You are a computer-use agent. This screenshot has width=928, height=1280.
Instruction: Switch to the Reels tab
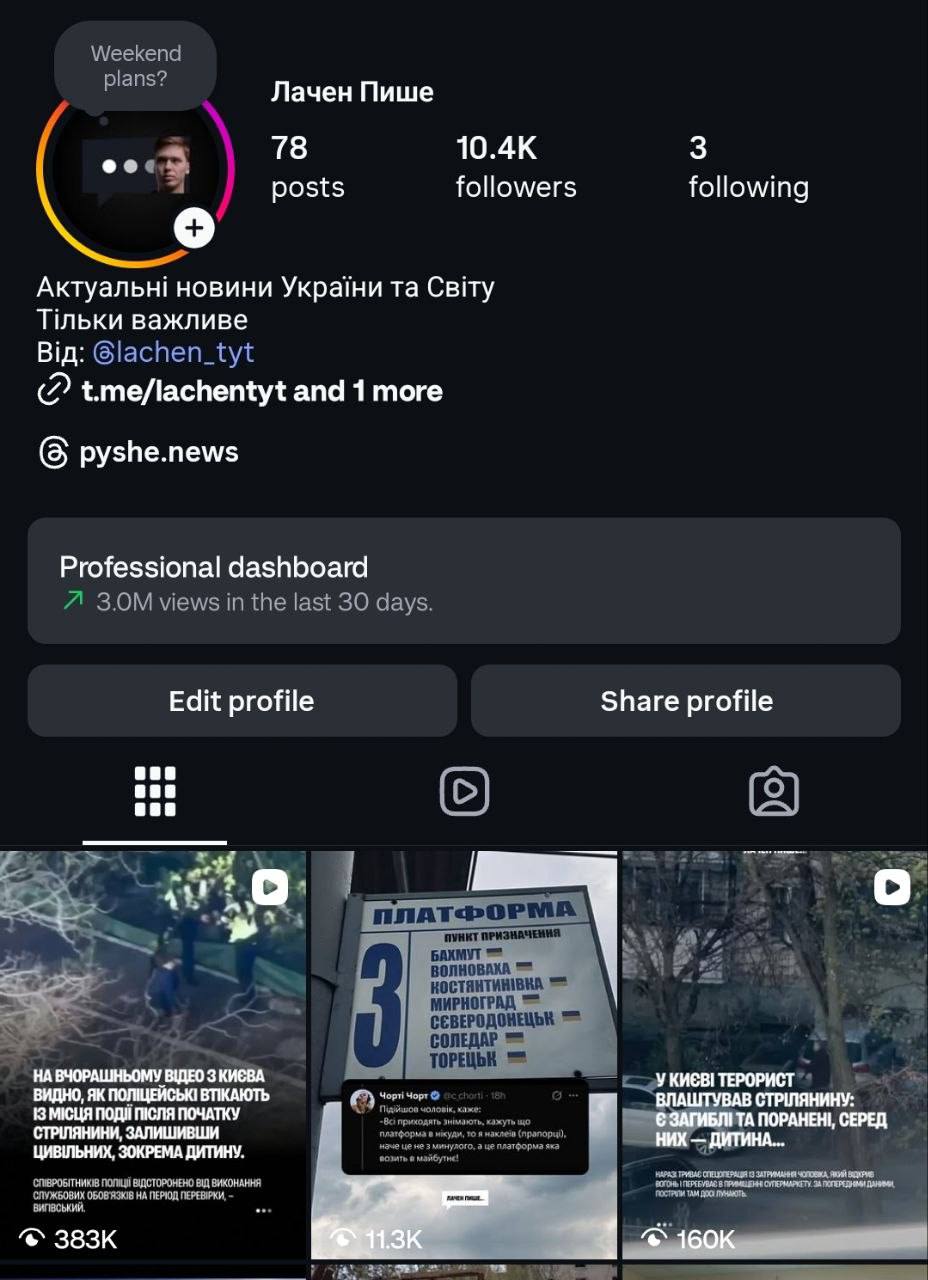pyautogui.click(x=464, y=792)
